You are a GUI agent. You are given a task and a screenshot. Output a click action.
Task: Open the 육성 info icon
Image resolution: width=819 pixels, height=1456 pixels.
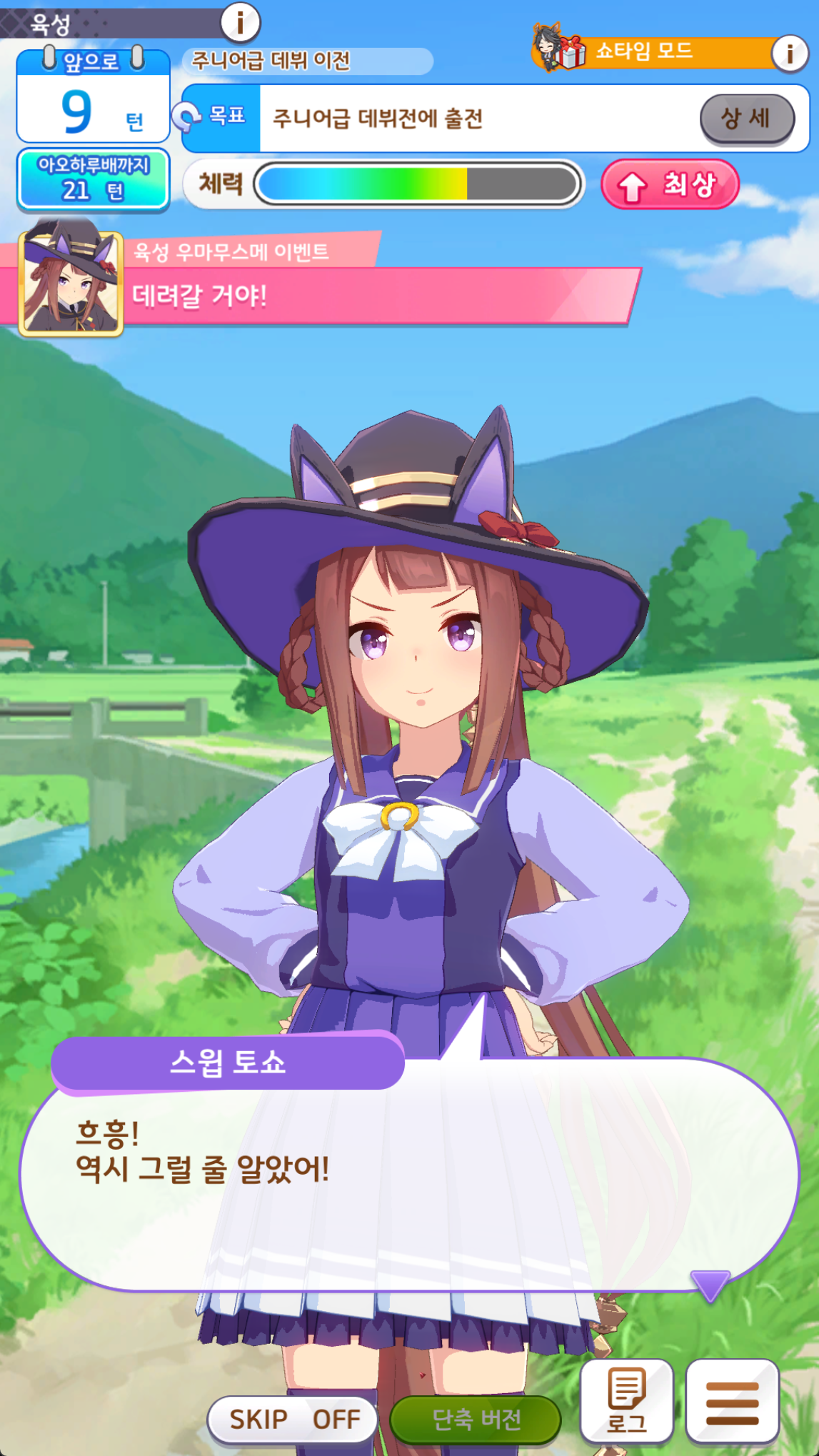click(x=240, y=22)
